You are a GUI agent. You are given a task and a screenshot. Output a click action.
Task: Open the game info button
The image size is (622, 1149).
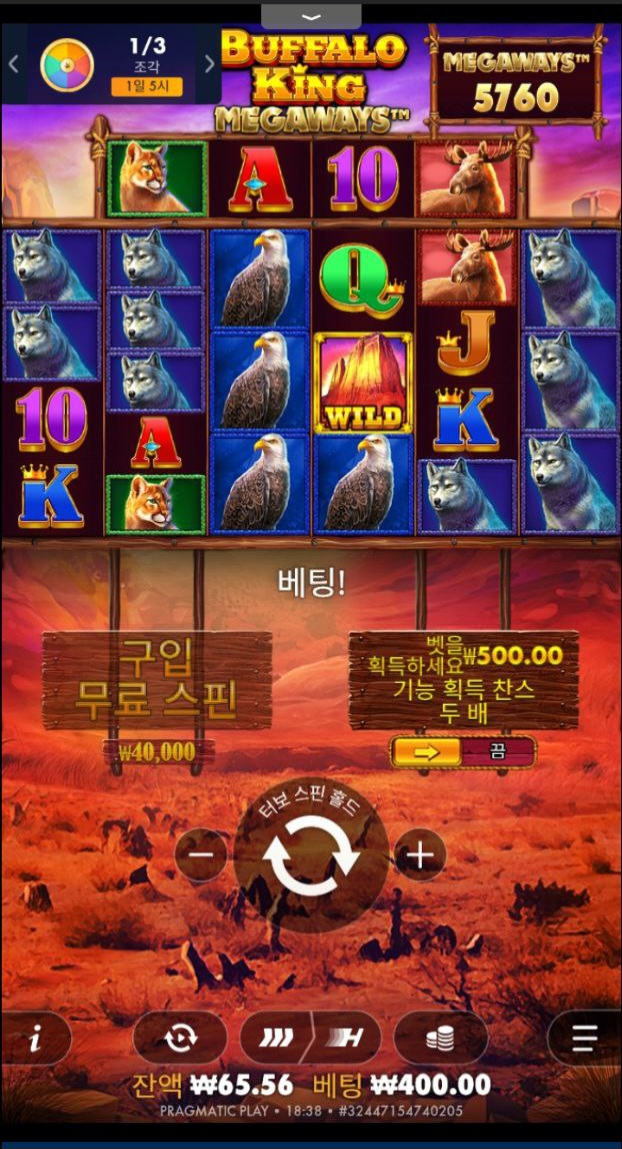tap(36, 1039)
